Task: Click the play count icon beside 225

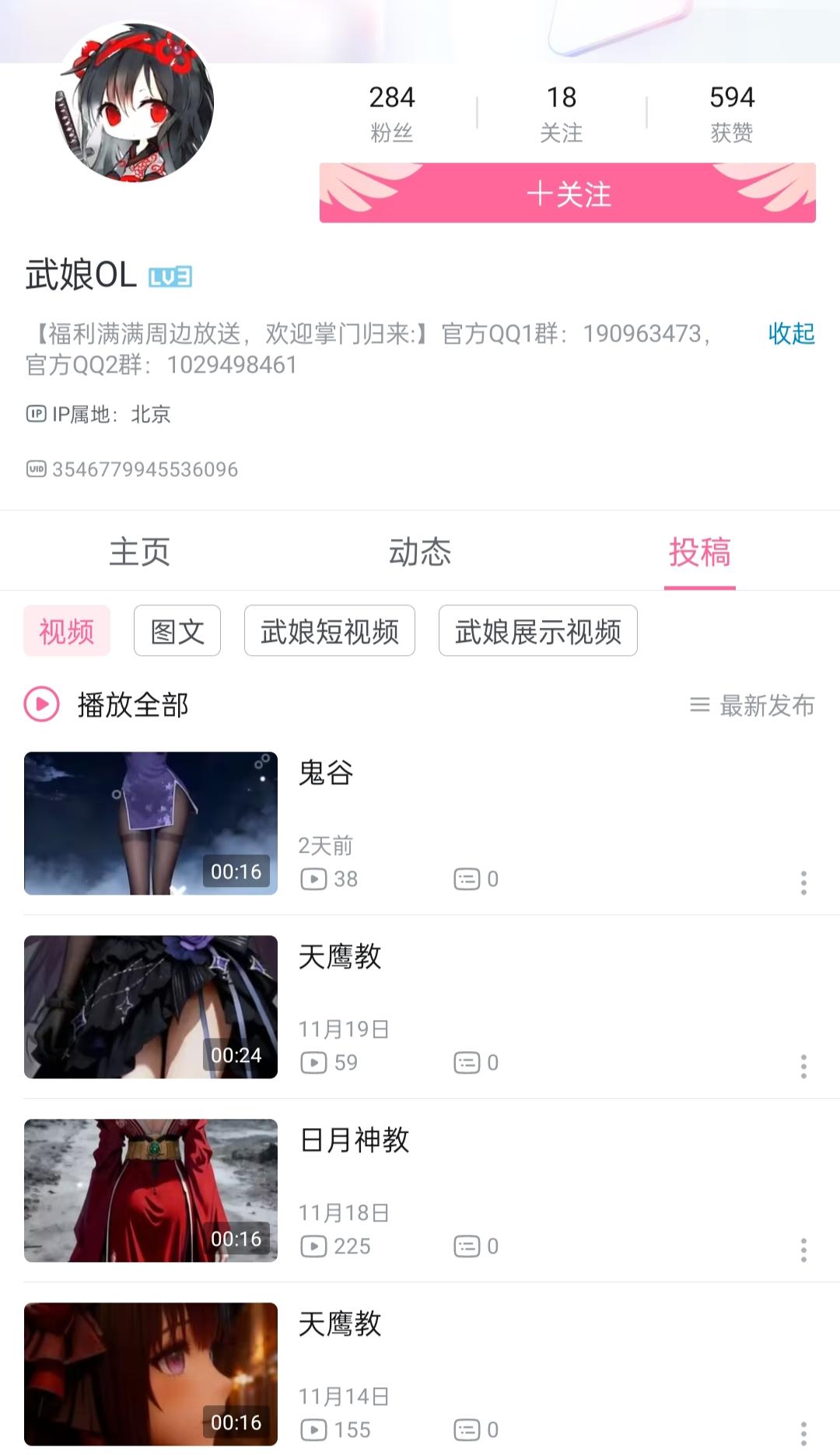Action: coord(313,1246)
